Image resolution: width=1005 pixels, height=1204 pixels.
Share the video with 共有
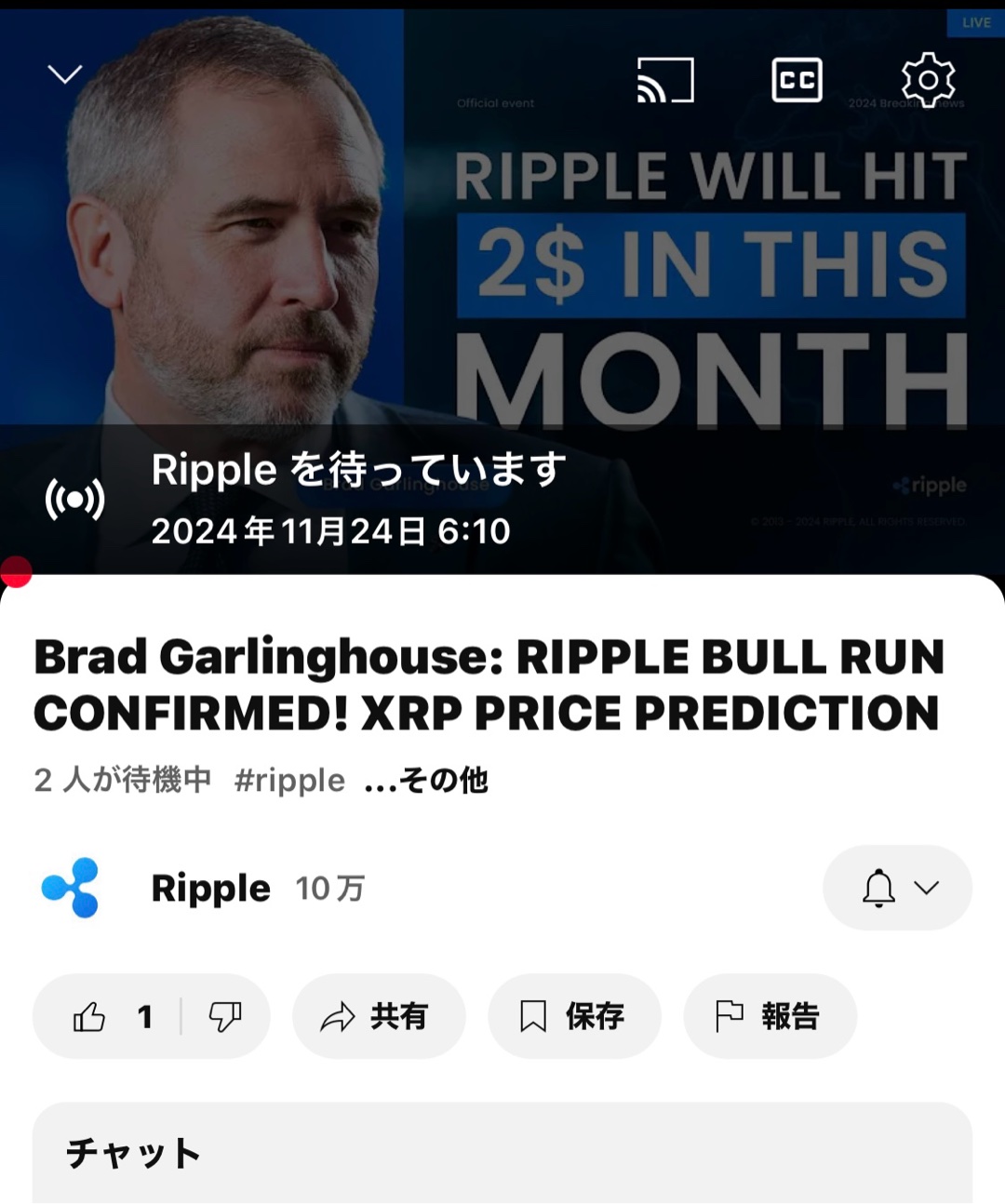[x=378, y=1016]
